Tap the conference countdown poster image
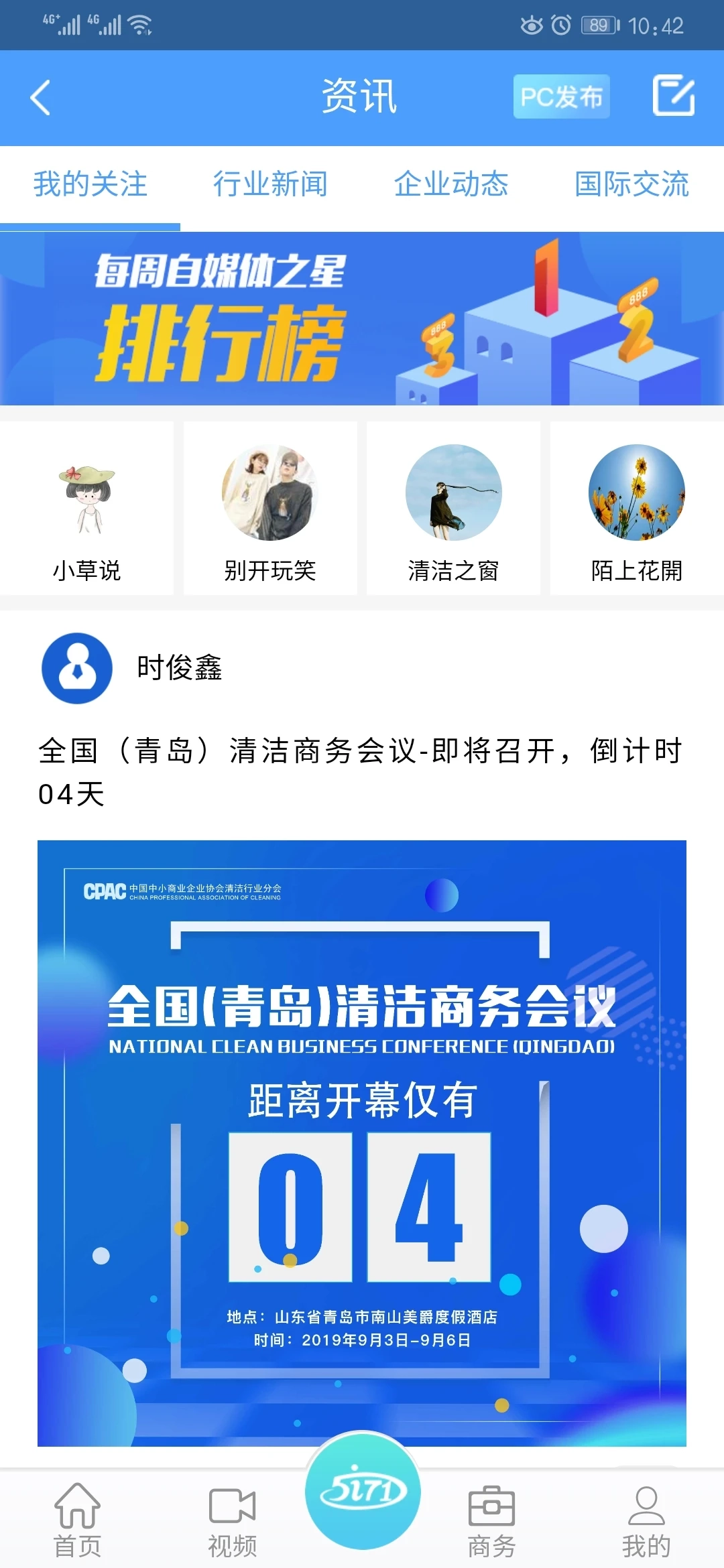This screenshot has height=1568, width=724. (x=362, y=1139)
